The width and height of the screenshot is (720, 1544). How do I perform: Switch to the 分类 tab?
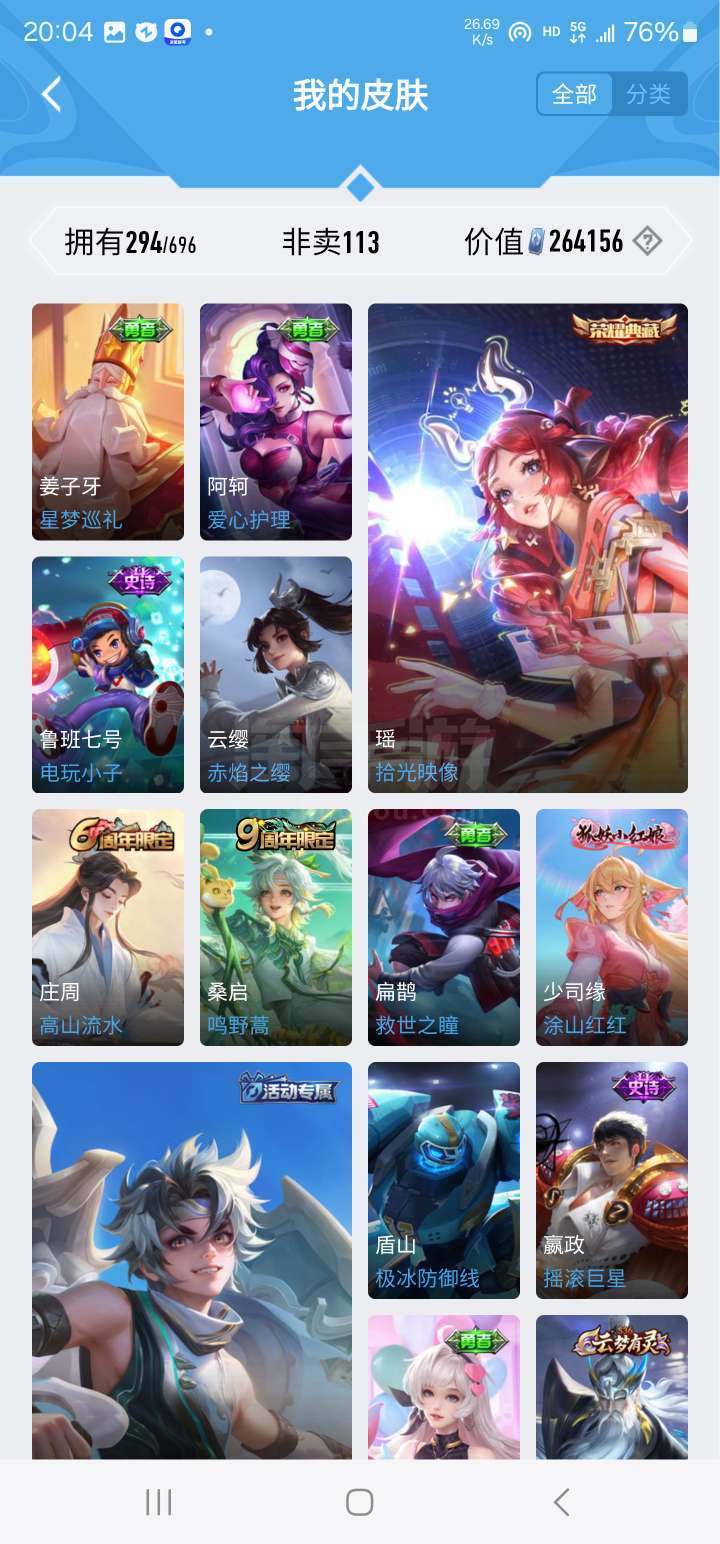[649, 95]
